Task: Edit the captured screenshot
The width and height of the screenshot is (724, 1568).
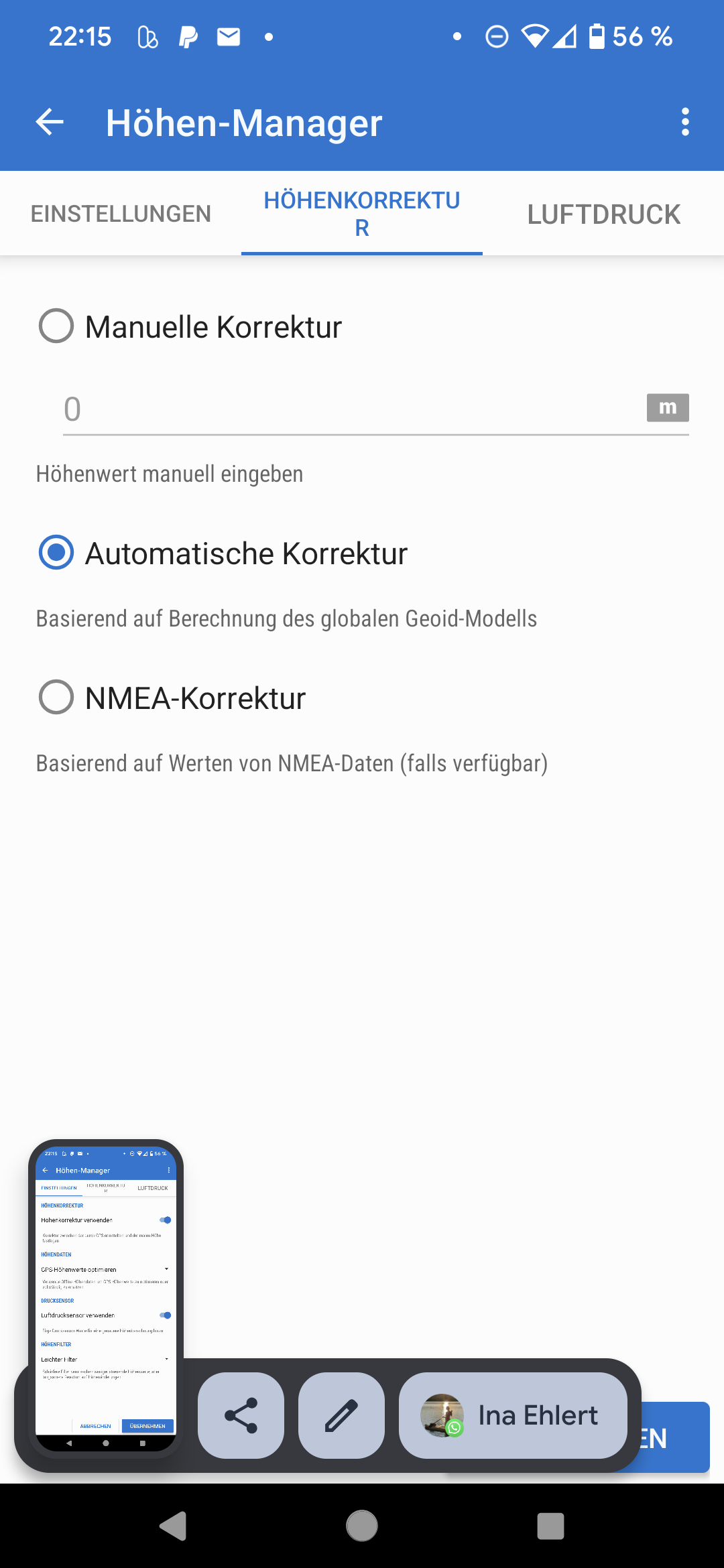Action: (341, 1415)
